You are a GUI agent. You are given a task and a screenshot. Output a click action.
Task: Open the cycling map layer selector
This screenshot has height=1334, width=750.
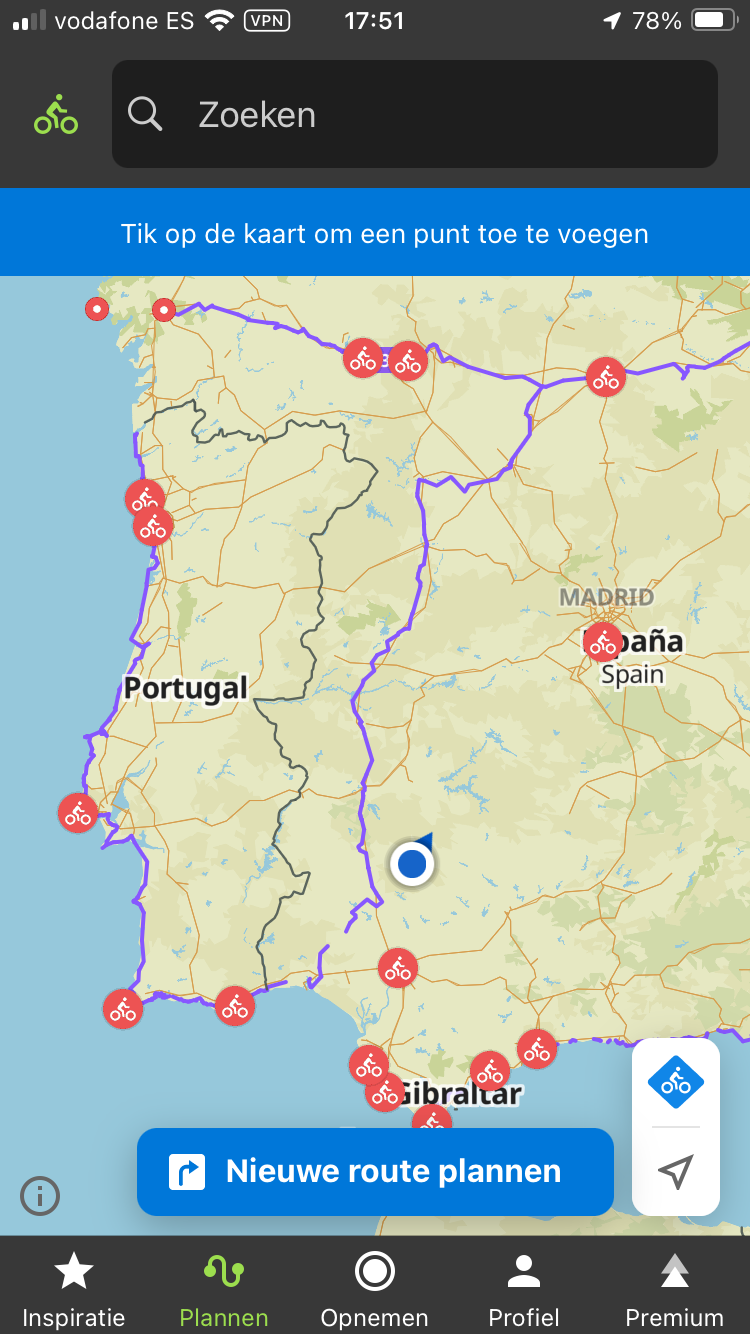coord(676,1082)
